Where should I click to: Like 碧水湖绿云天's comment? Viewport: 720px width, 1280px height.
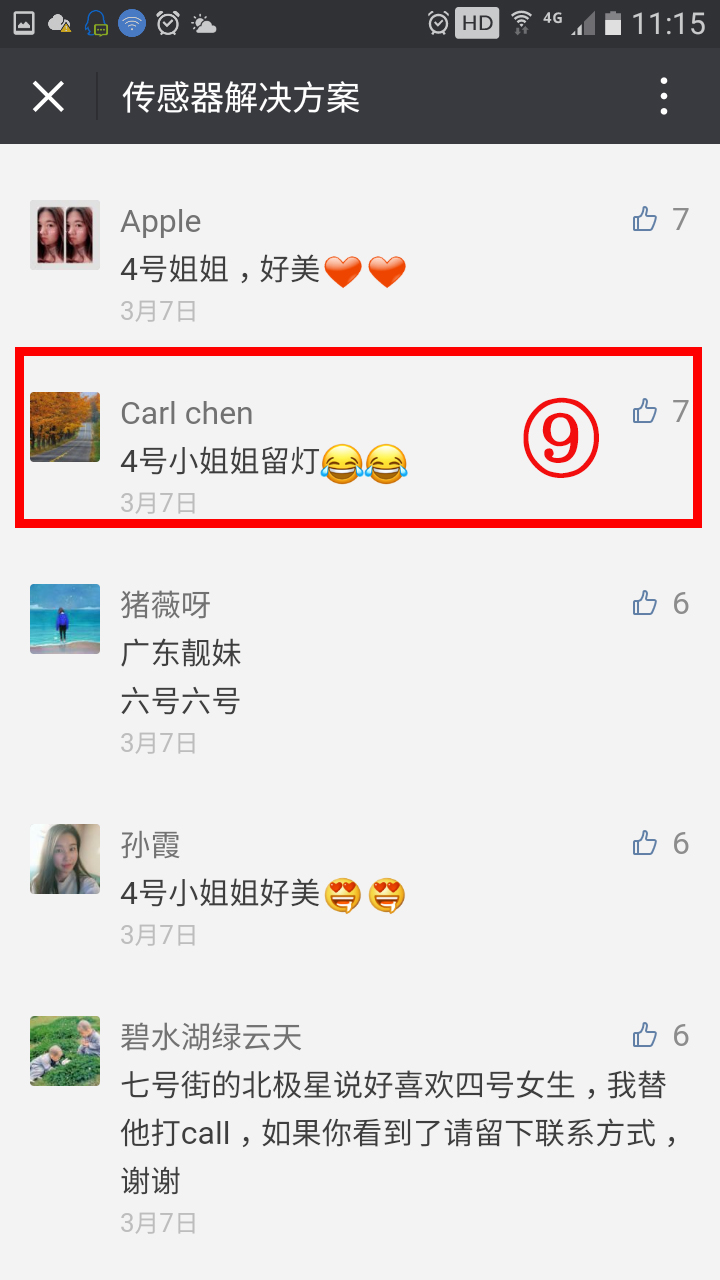(645, 1035)
